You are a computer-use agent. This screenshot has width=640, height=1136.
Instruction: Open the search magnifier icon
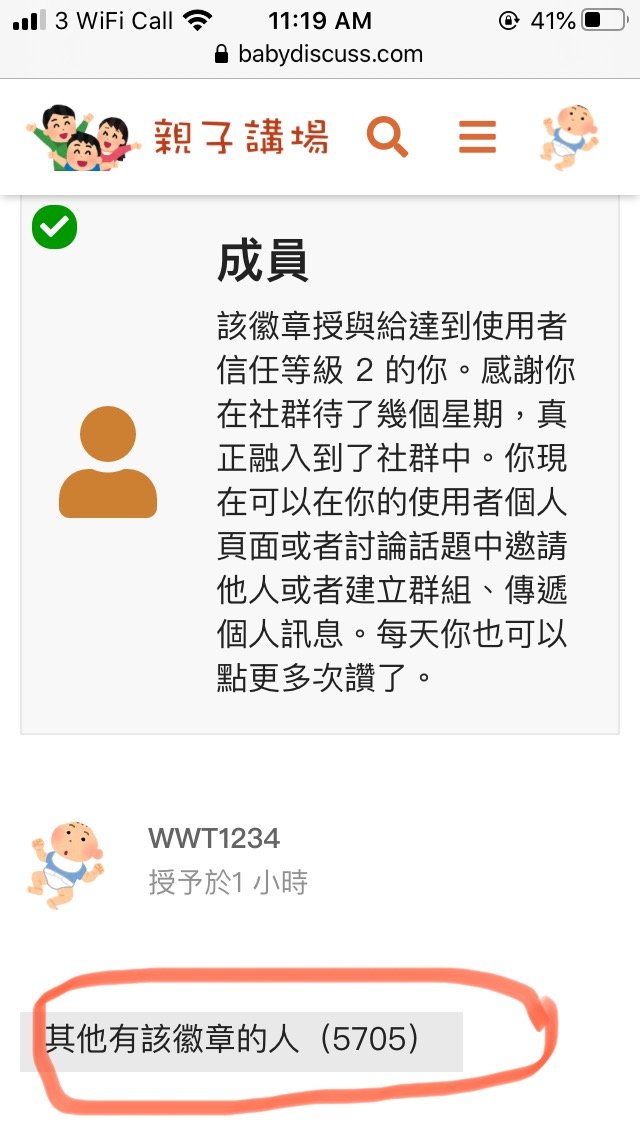click(x=387, y=137)
